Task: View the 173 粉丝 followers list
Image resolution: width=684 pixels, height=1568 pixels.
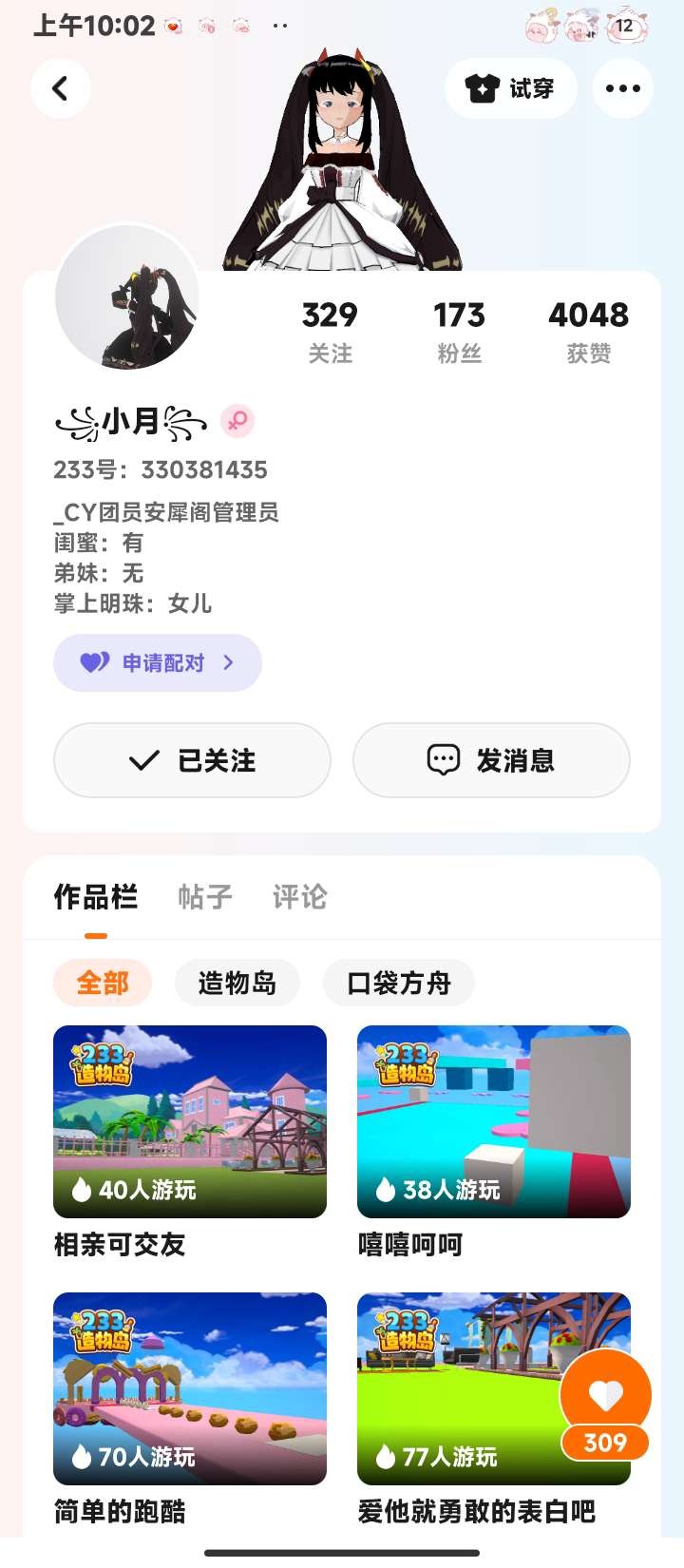Action: pos(459,331)
